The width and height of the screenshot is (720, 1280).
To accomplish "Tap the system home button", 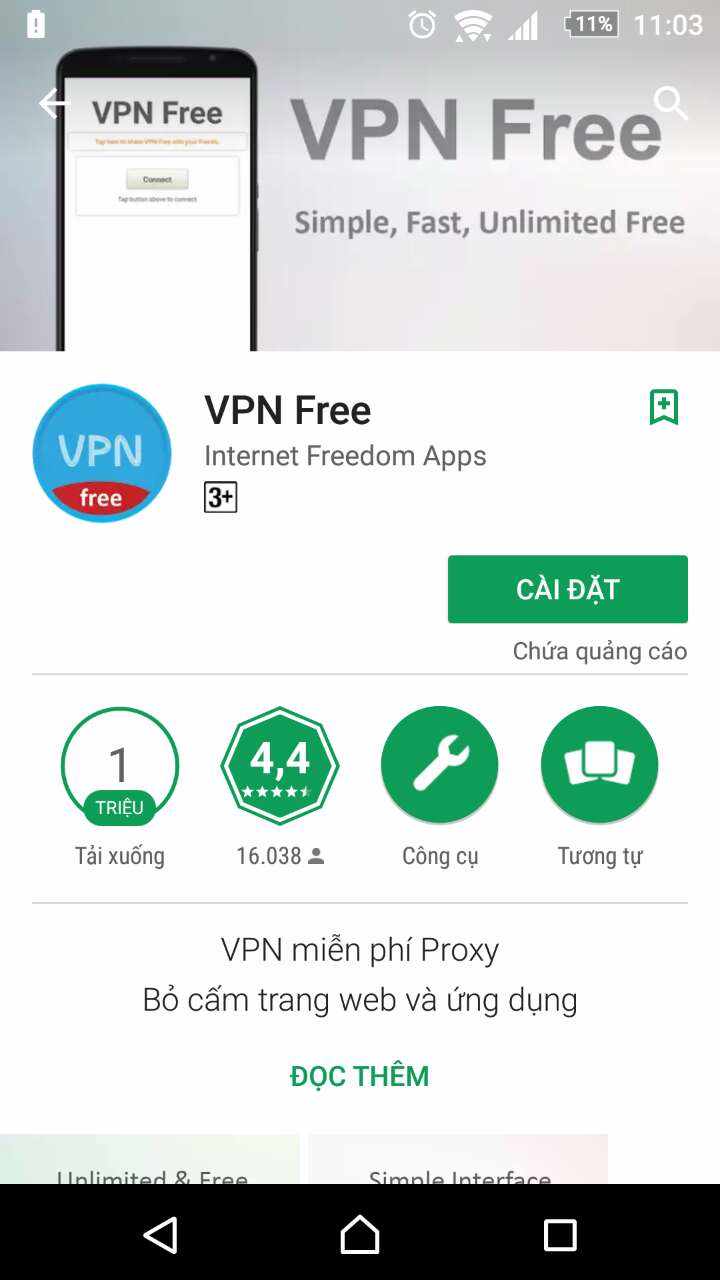I will tap(360, 1235).
